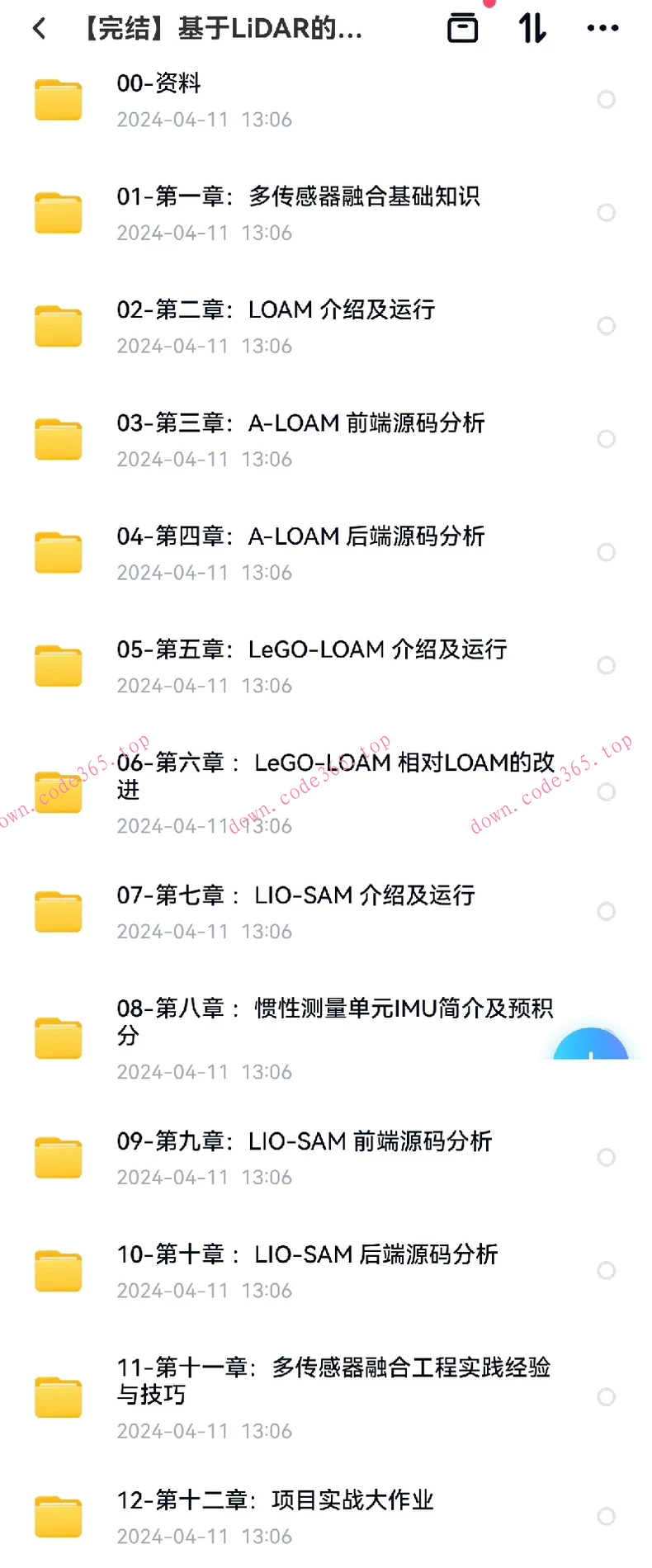Select the circle beside 11-第十一章 工程实践经验
Screen dimensions: 652x1568
[607, 1396]
